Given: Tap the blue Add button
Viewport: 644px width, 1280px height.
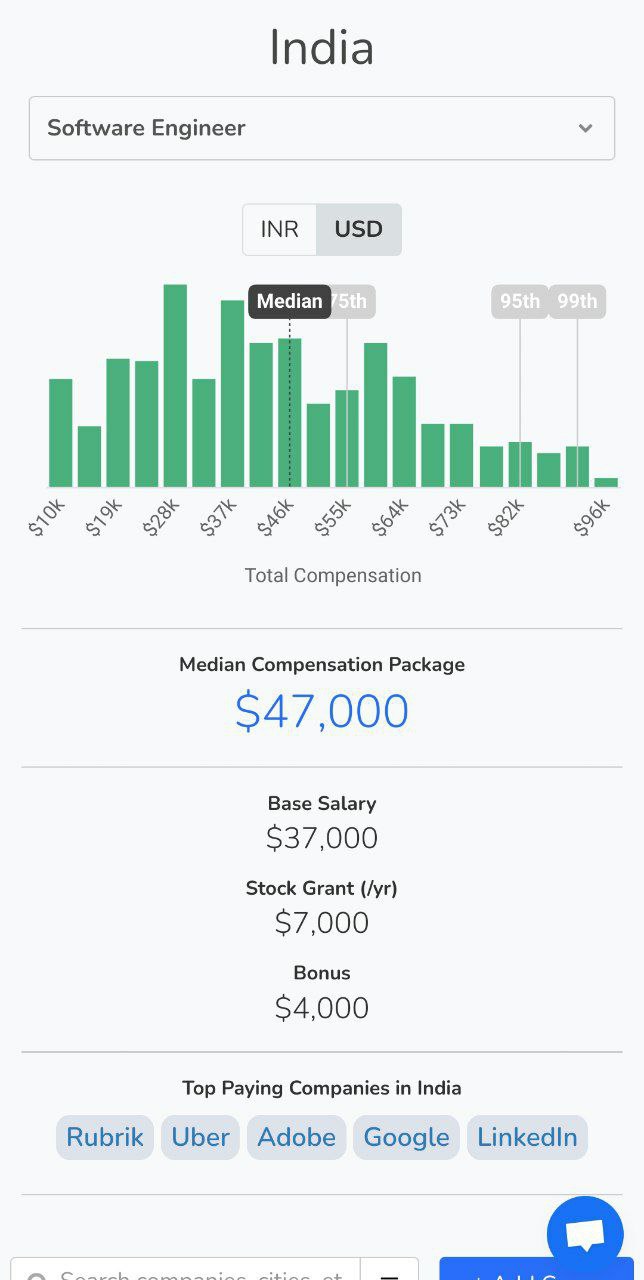Looking at the screenshot, I should (x=536, y=1269).
